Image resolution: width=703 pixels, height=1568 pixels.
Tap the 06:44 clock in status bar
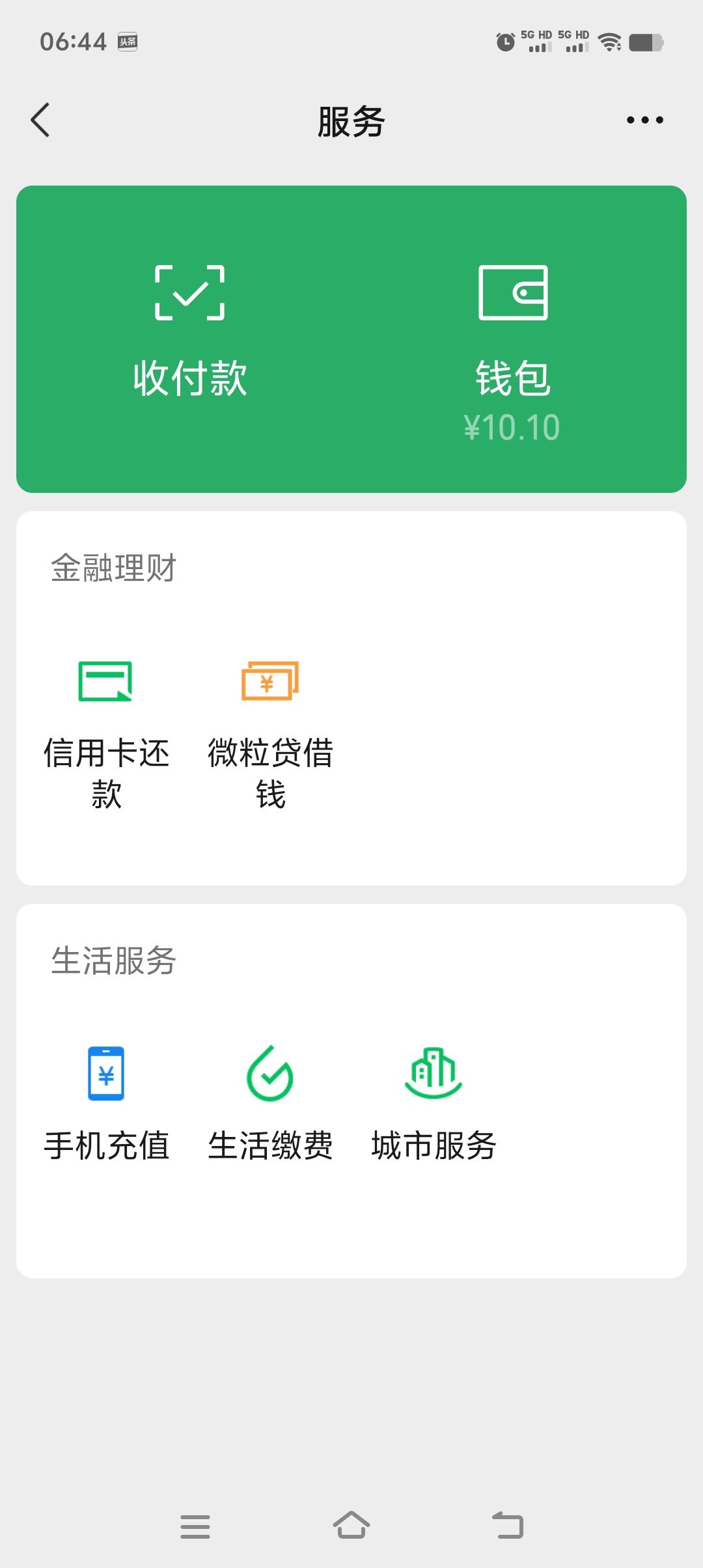[74, 41]
